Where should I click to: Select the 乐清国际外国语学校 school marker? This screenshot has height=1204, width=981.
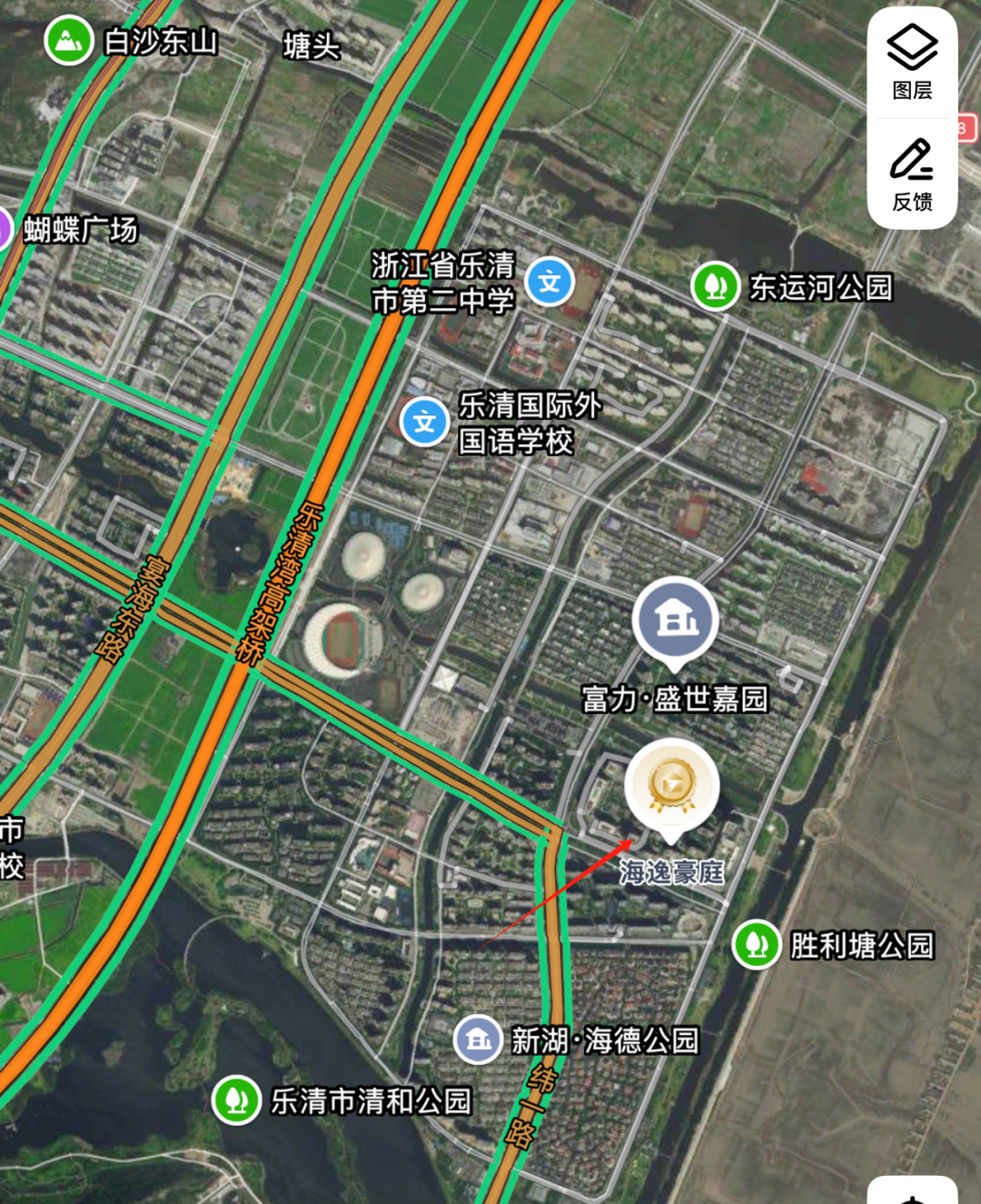click(x=424, y=422)
